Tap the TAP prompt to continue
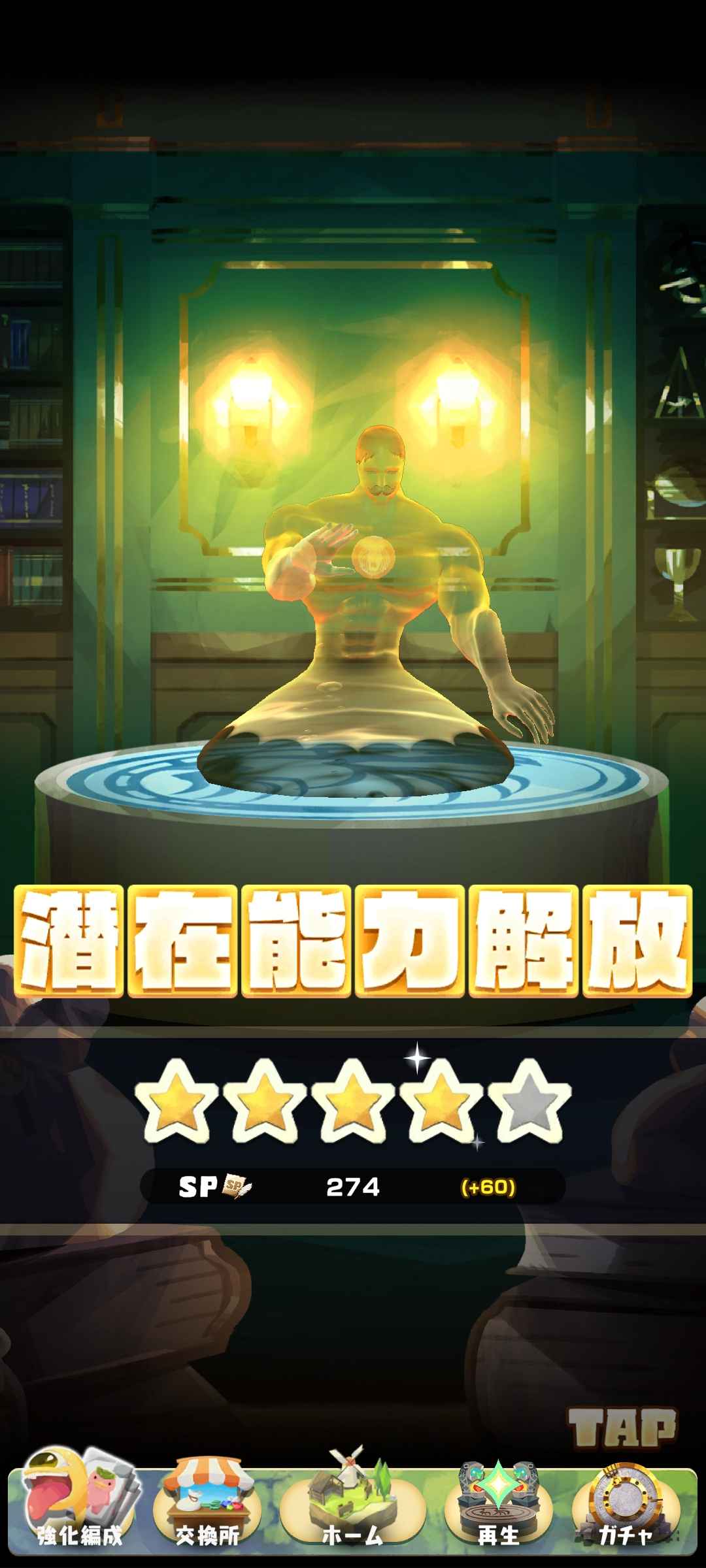The height and width of the screenshot is (1568, 706). tap(622, 1427)
